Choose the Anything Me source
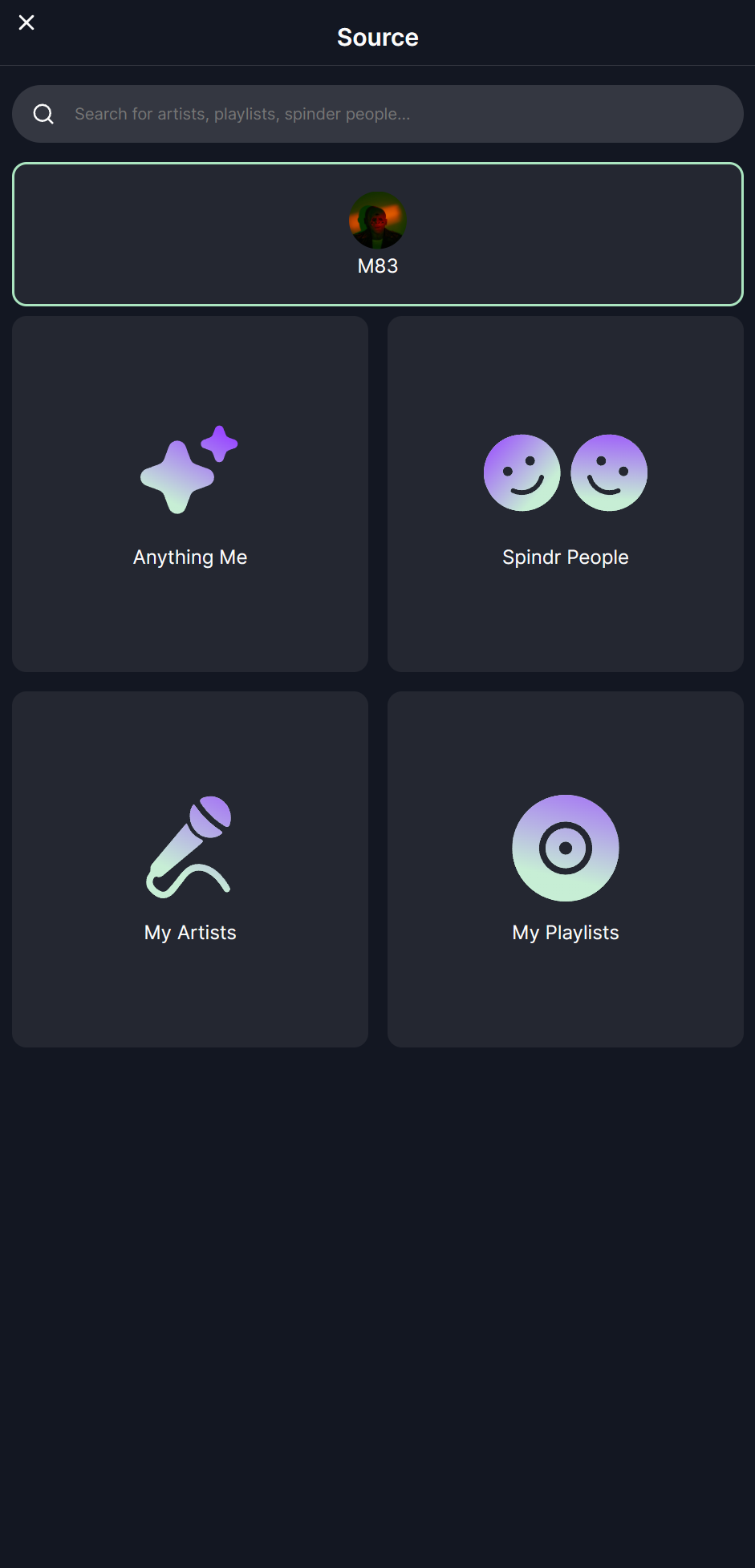This screenshot has height=1568, width=755. 190,494
